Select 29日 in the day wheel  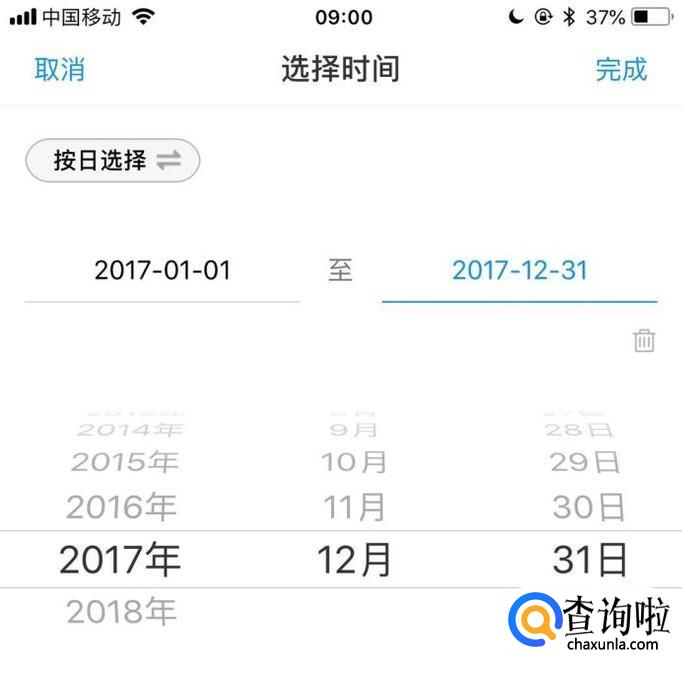pyautogui.click(x=585, y=462)
